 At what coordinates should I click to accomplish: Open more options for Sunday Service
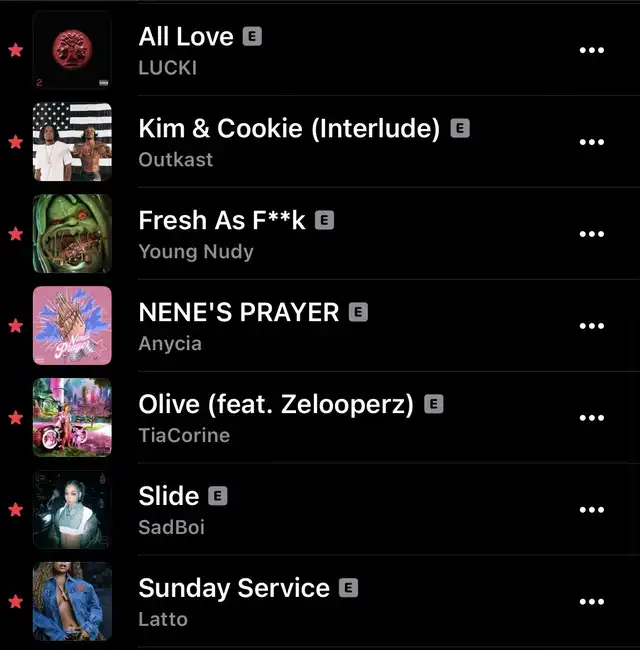[x=592, y=602]
